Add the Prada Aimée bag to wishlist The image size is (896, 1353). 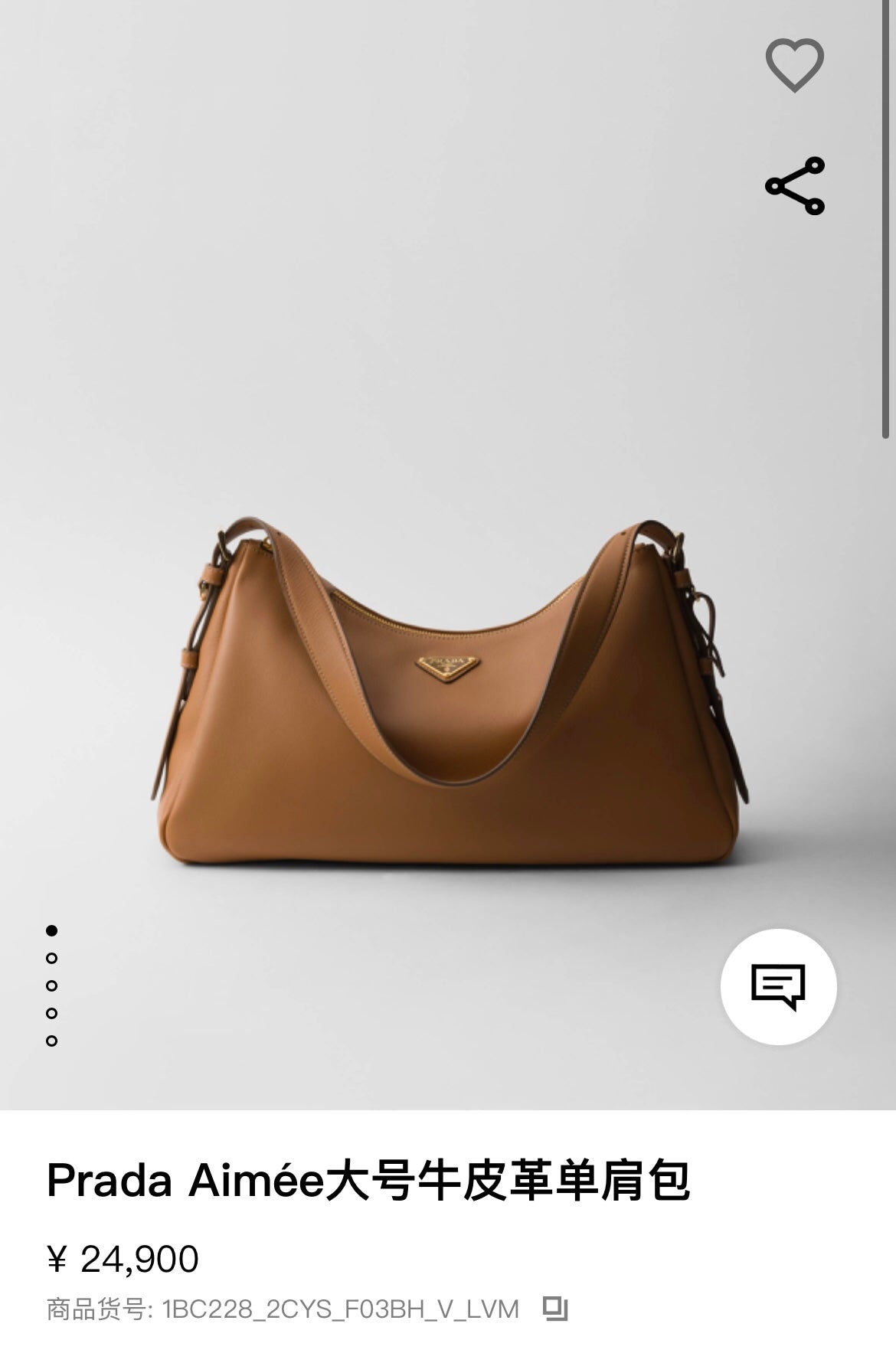[795, 65]
